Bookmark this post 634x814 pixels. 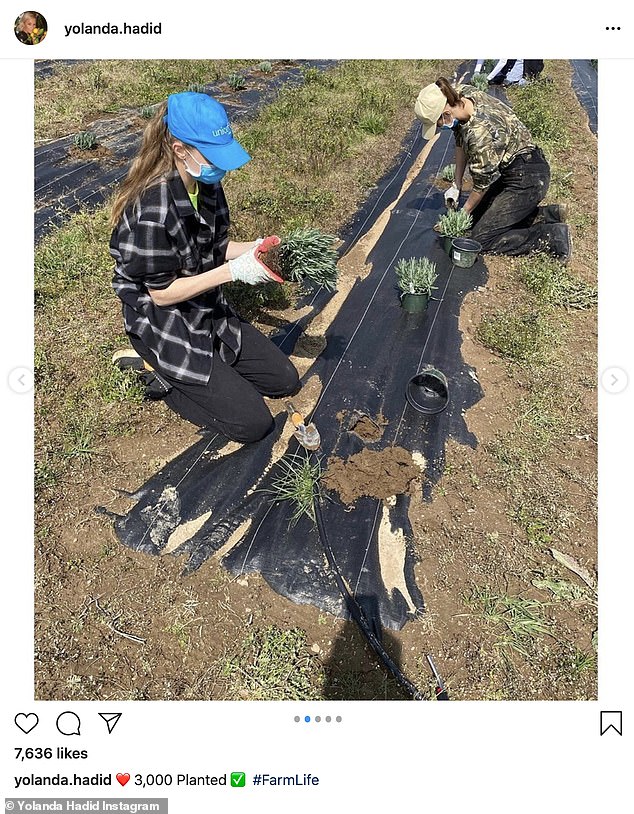[610, 723]
